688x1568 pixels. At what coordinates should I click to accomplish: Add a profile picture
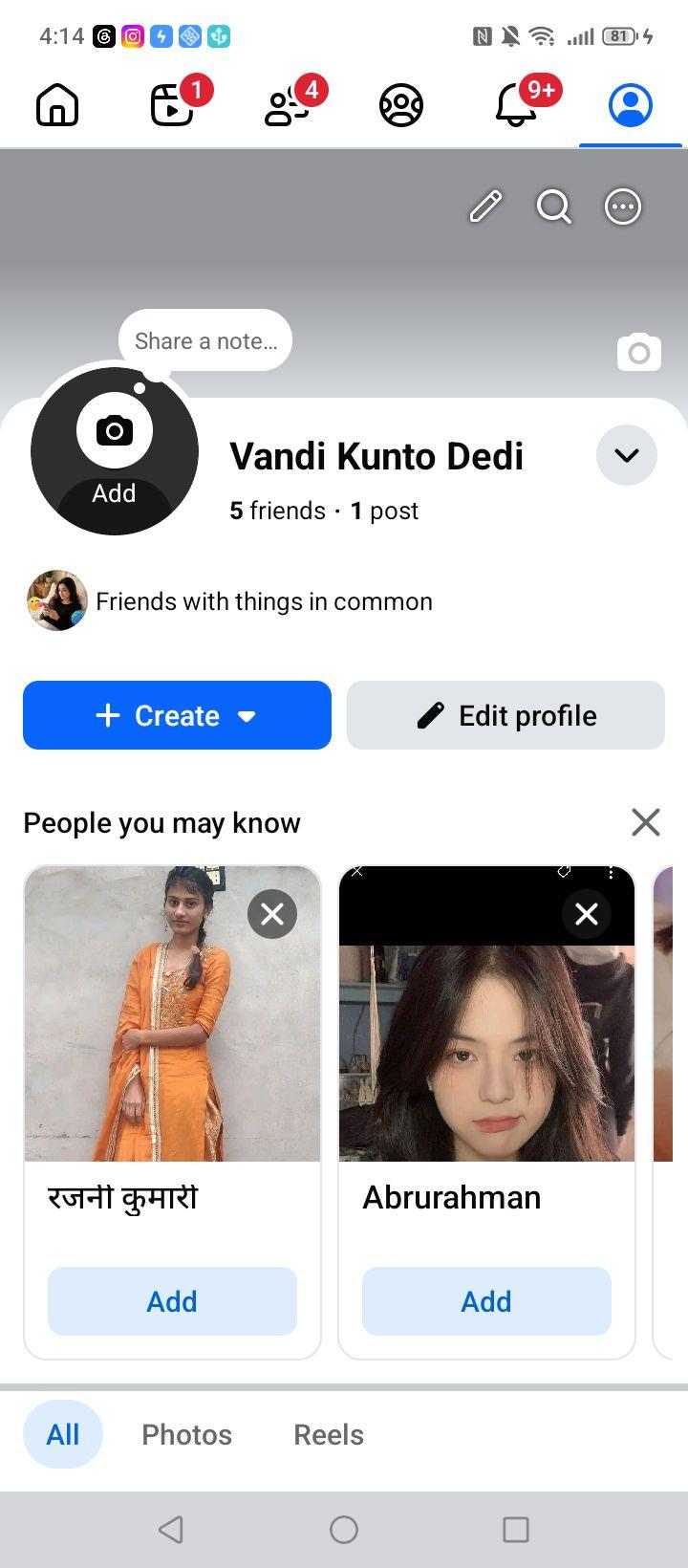pyautogui.click(x=115, y=451)
